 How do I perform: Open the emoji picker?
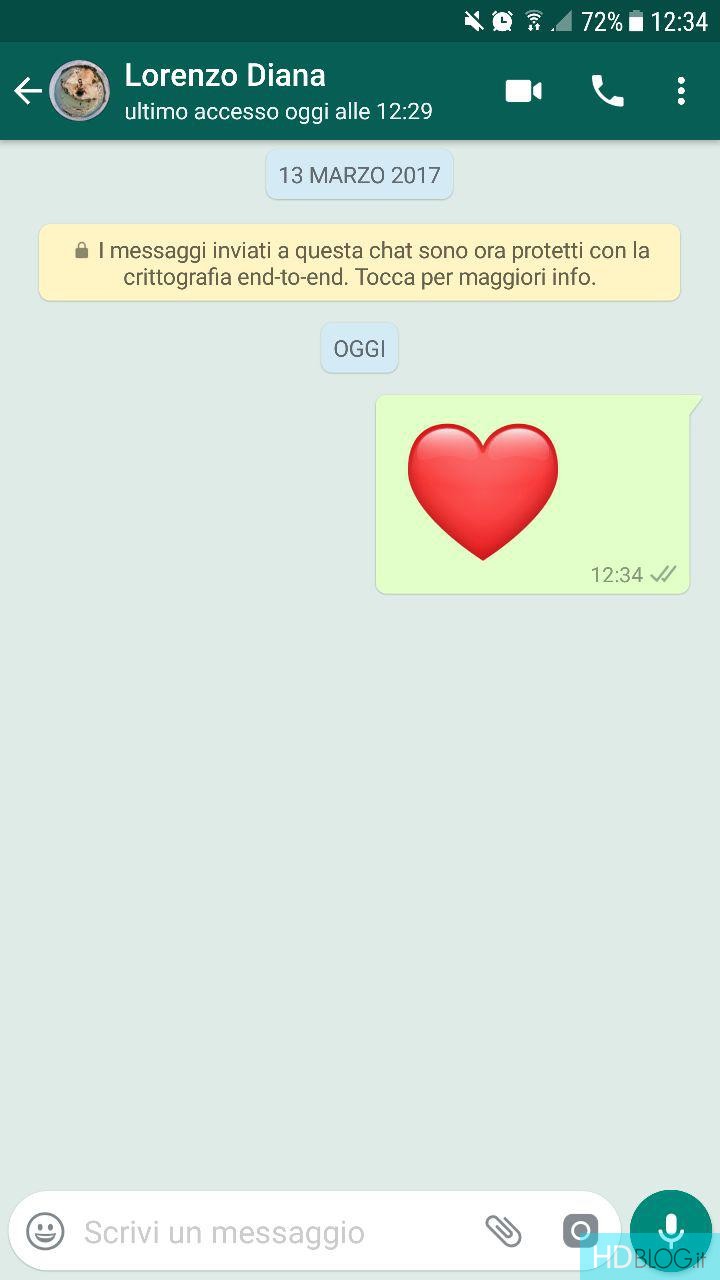point(45,1231)
